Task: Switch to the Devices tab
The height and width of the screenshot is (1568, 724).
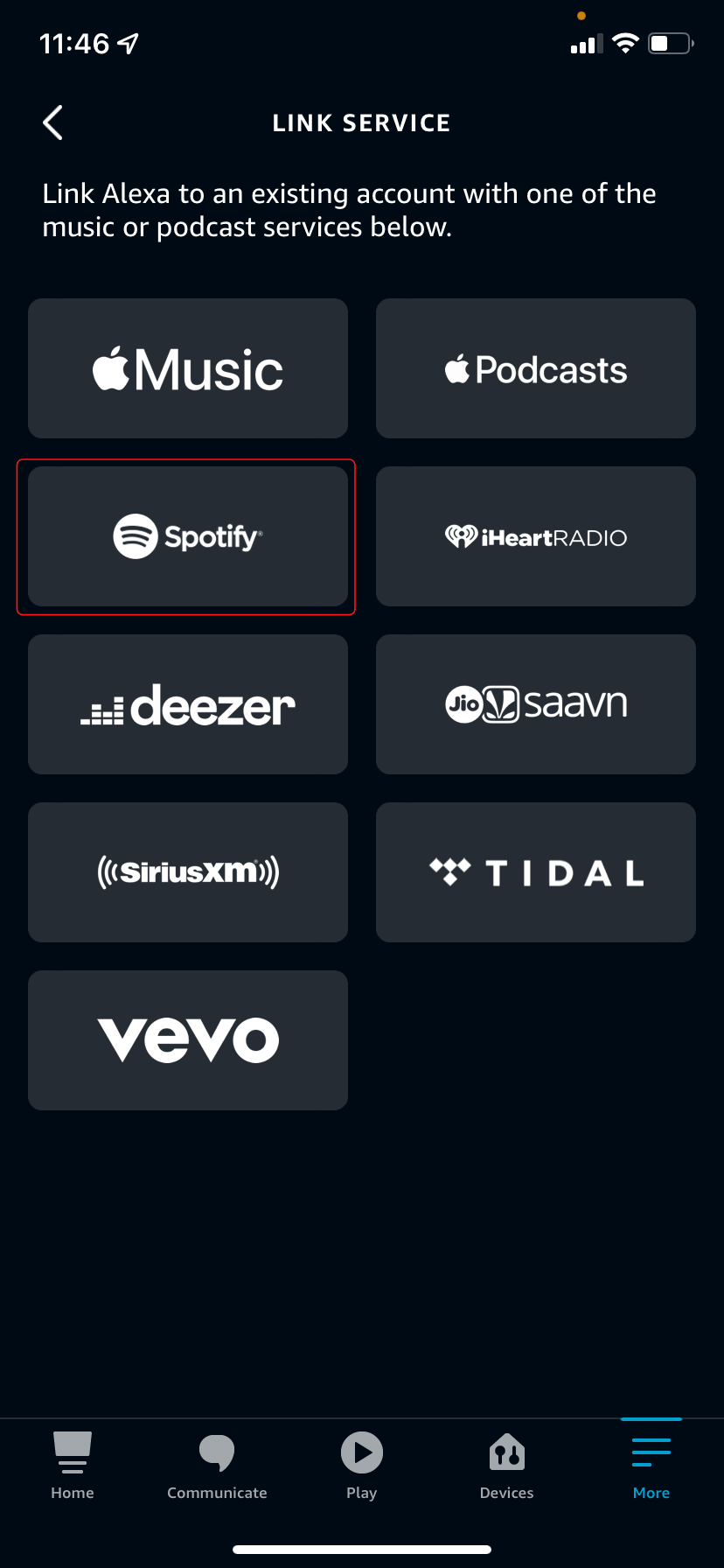Action: [x=506, y=1466]
